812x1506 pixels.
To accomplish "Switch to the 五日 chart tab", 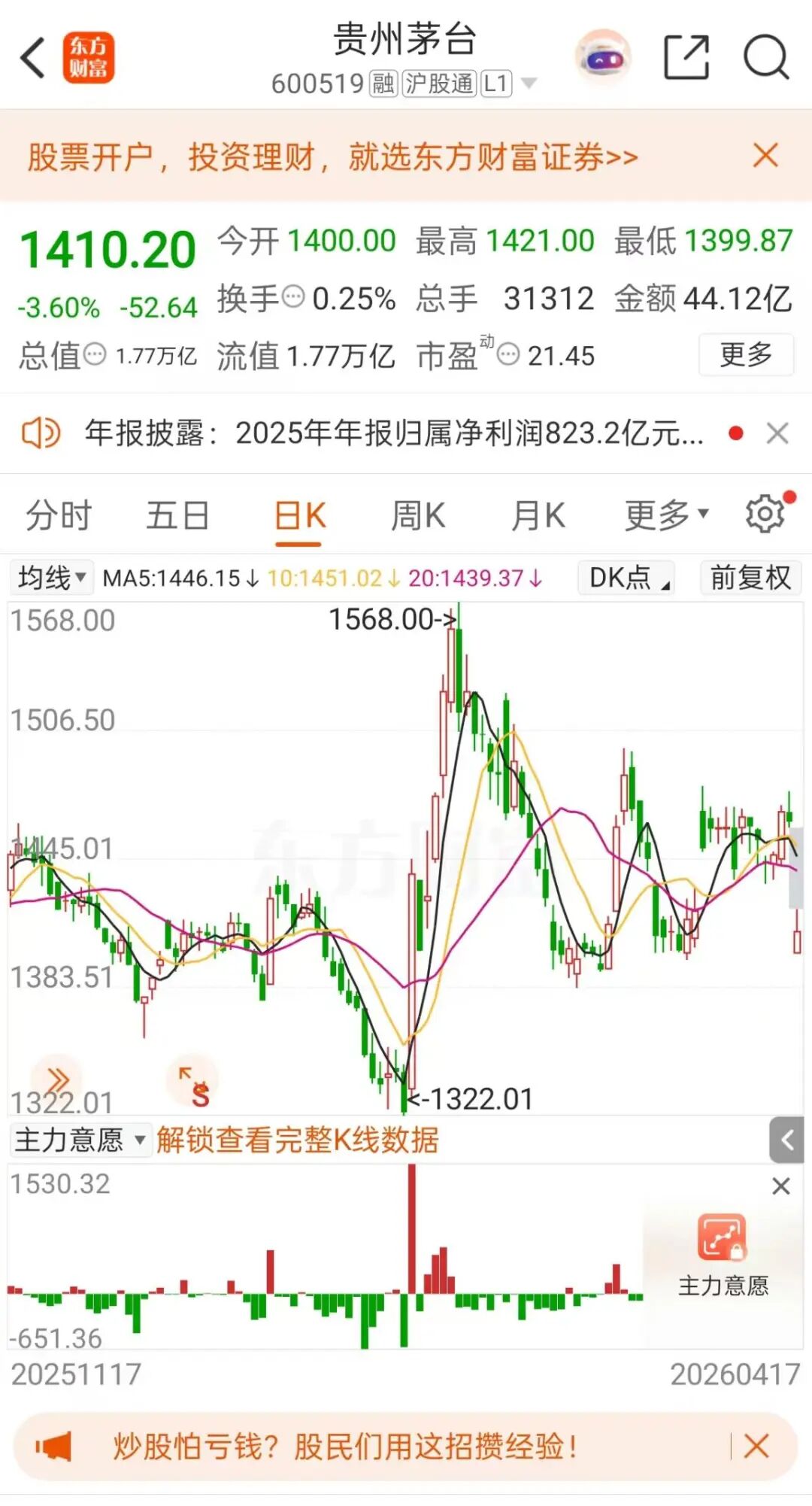I will pyautogui.click(x=177, y=516).
